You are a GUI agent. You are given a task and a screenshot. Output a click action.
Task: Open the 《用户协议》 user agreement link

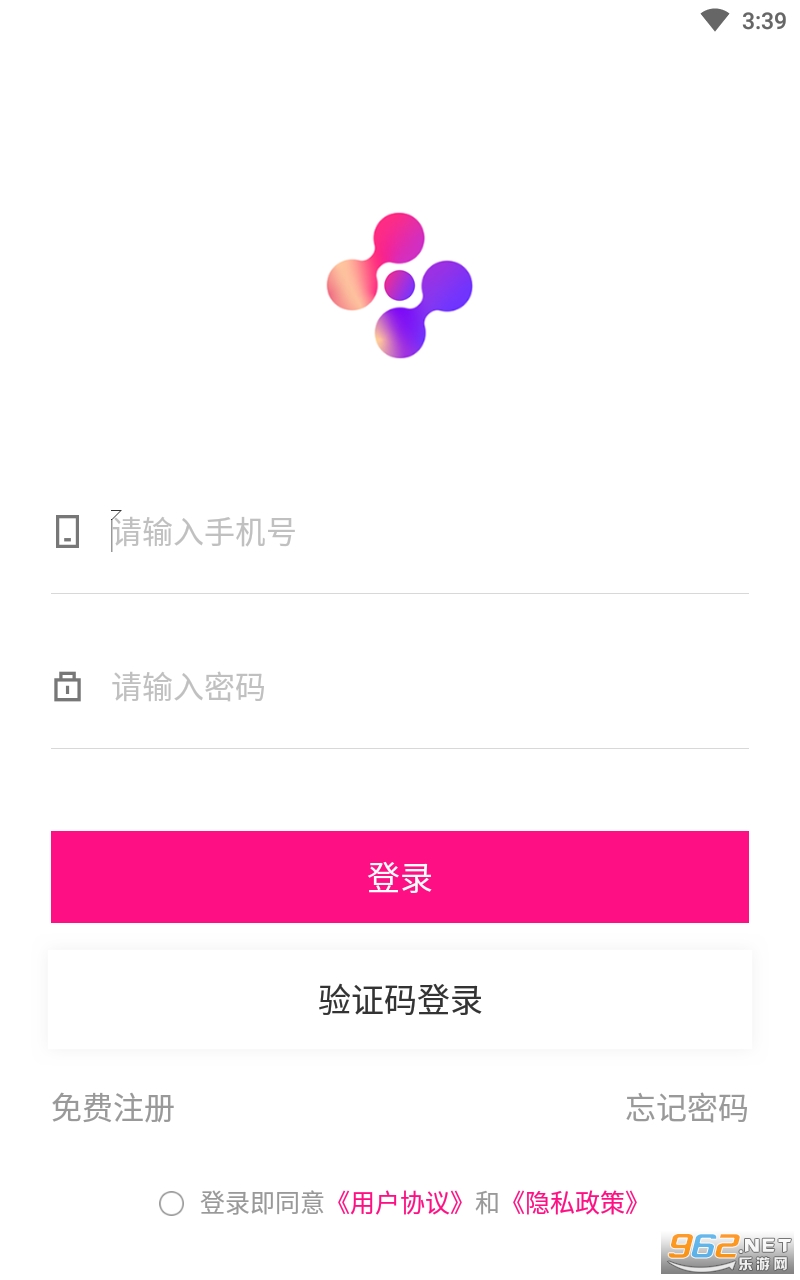coord(399,1203)
